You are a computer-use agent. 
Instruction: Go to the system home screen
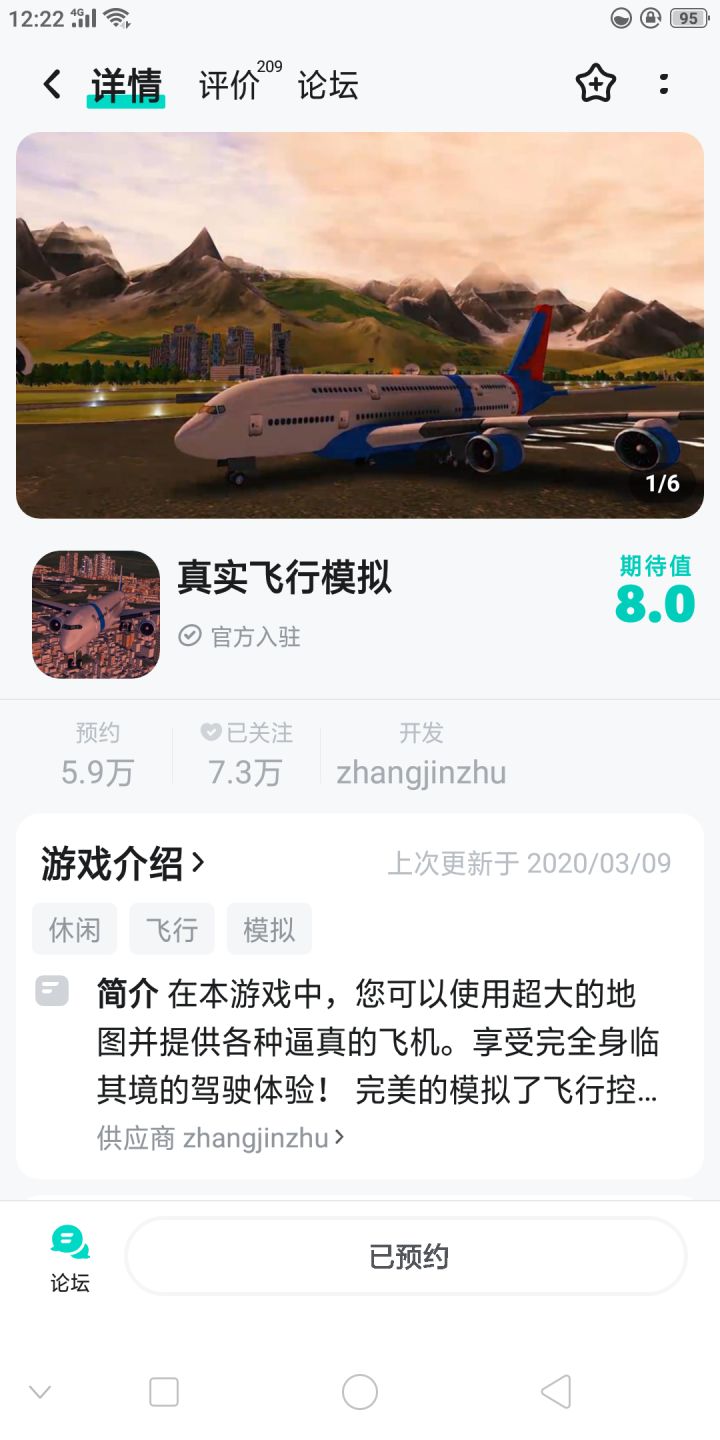click(360, 1391)
